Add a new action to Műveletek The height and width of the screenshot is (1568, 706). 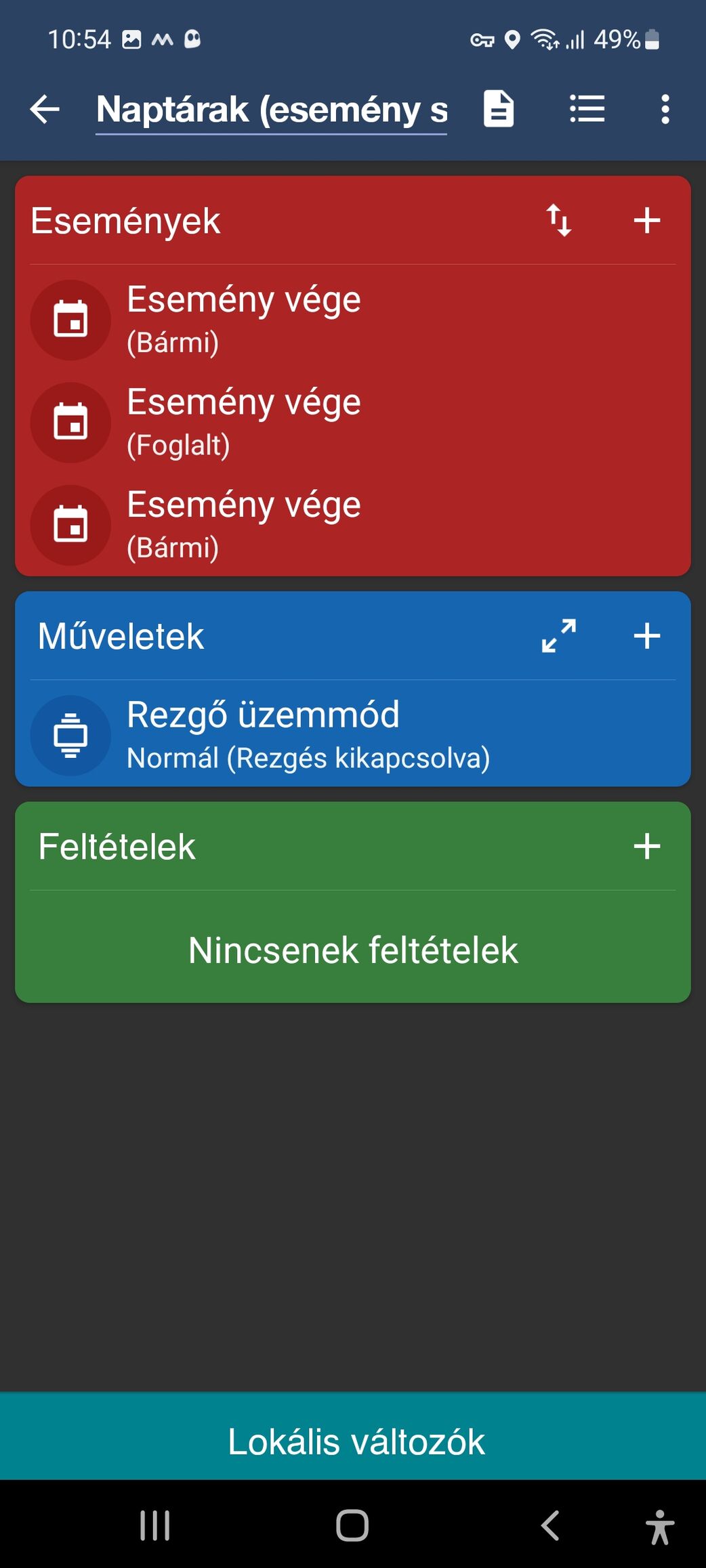click(x=647, y=635)
